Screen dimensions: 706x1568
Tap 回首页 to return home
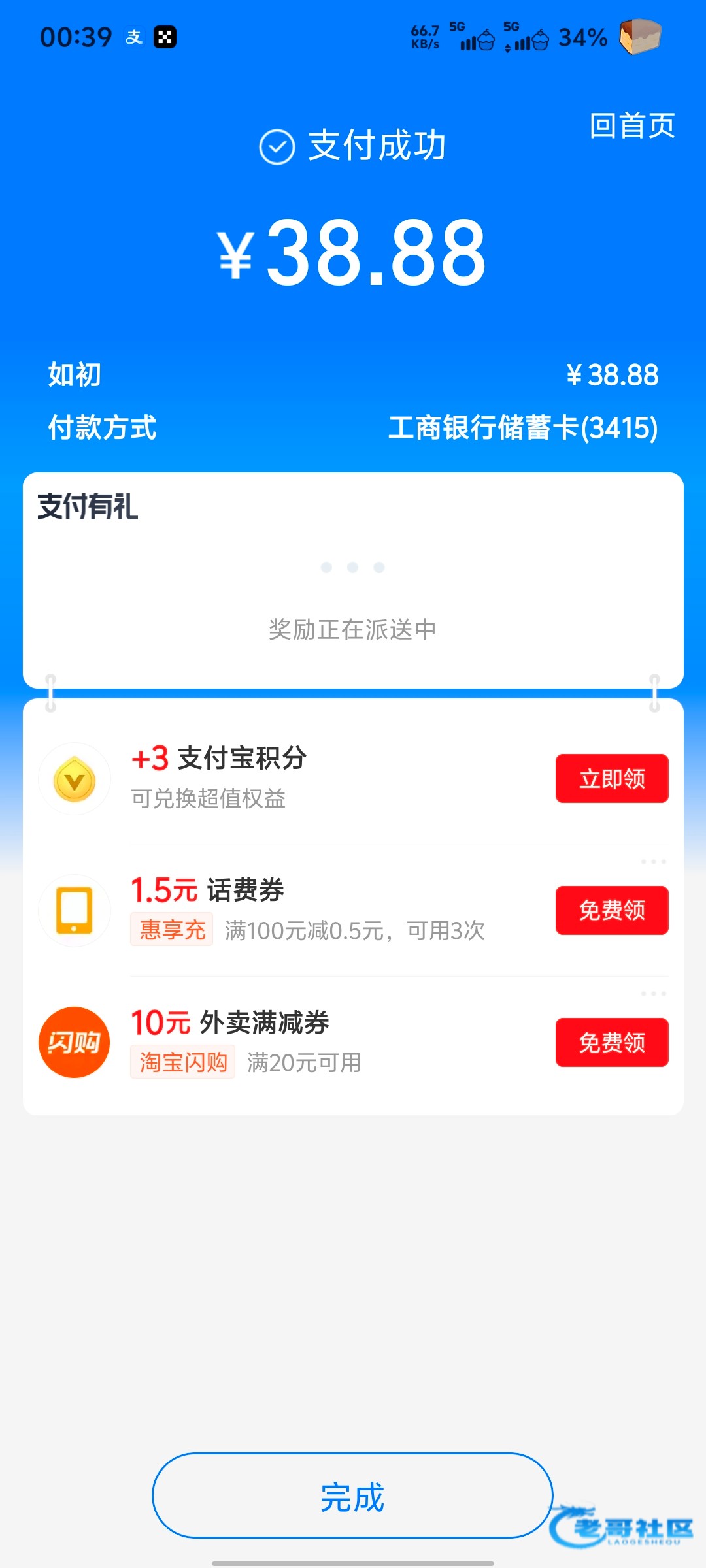631,125
